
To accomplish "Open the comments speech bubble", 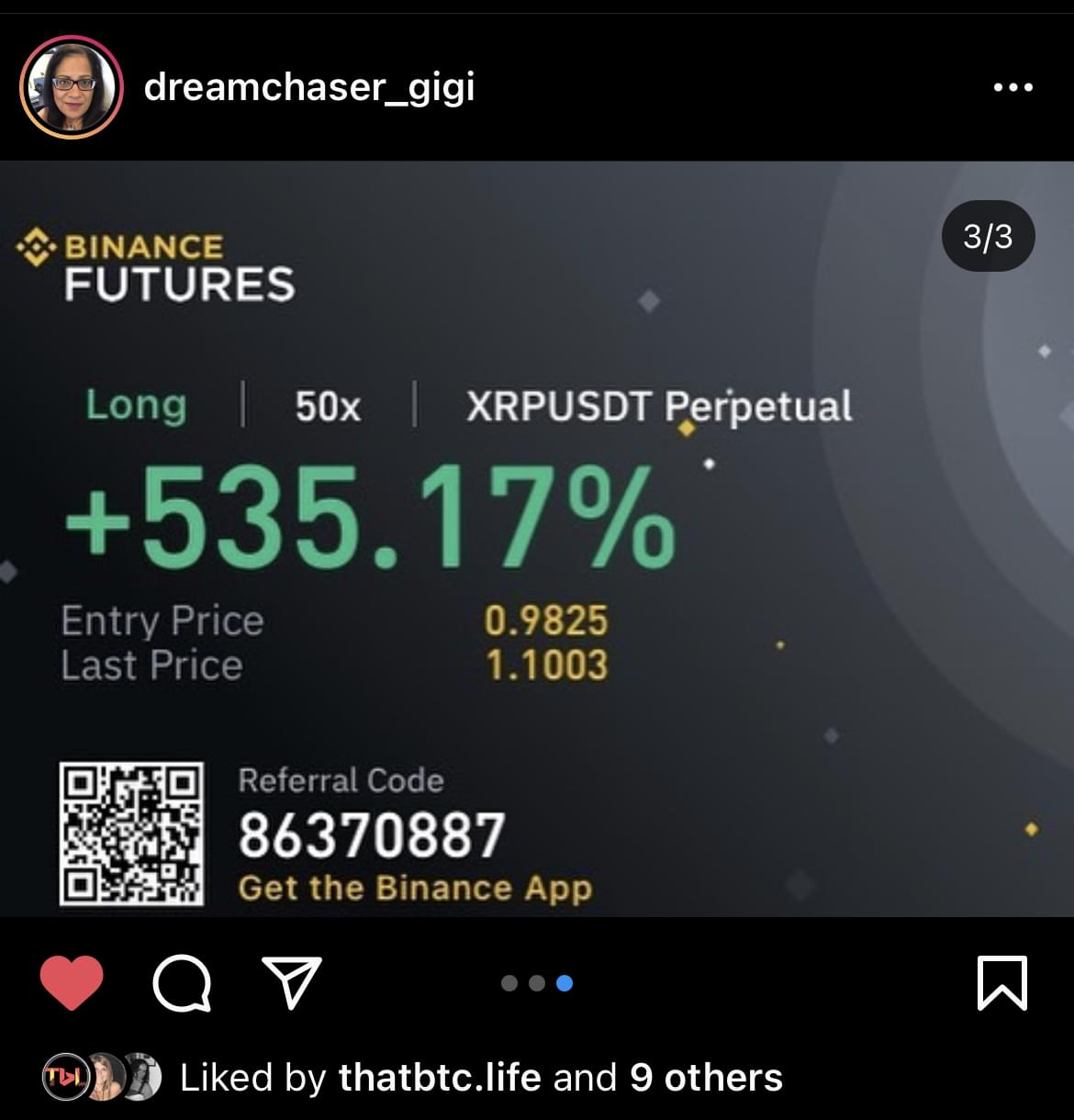I will 182,984.
